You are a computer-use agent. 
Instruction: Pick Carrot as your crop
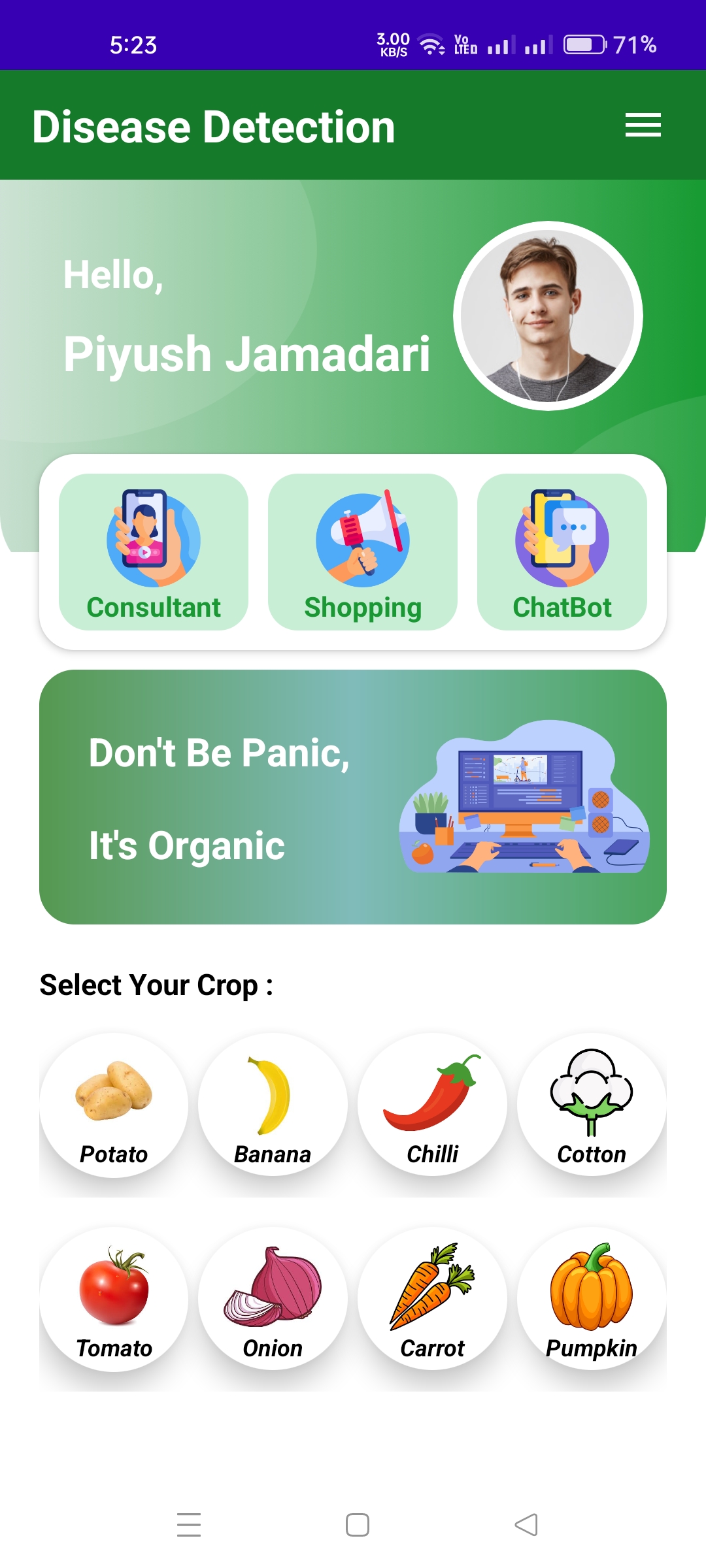pyautogui.click(x=432, y=1299)
